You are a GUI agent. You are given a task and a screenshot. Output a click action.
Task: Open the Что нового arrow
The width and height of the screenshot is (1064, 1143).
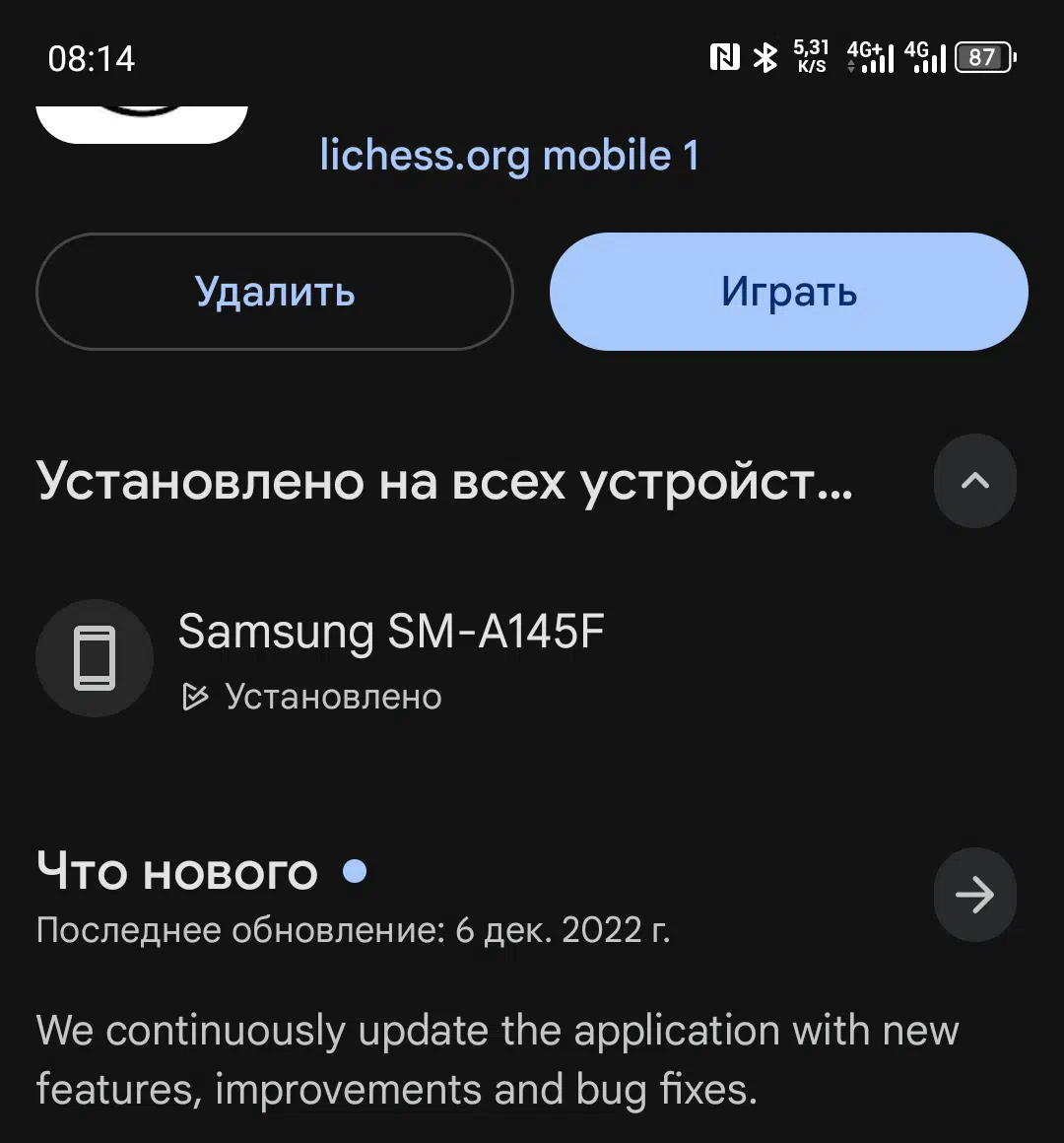coord(974,895)
